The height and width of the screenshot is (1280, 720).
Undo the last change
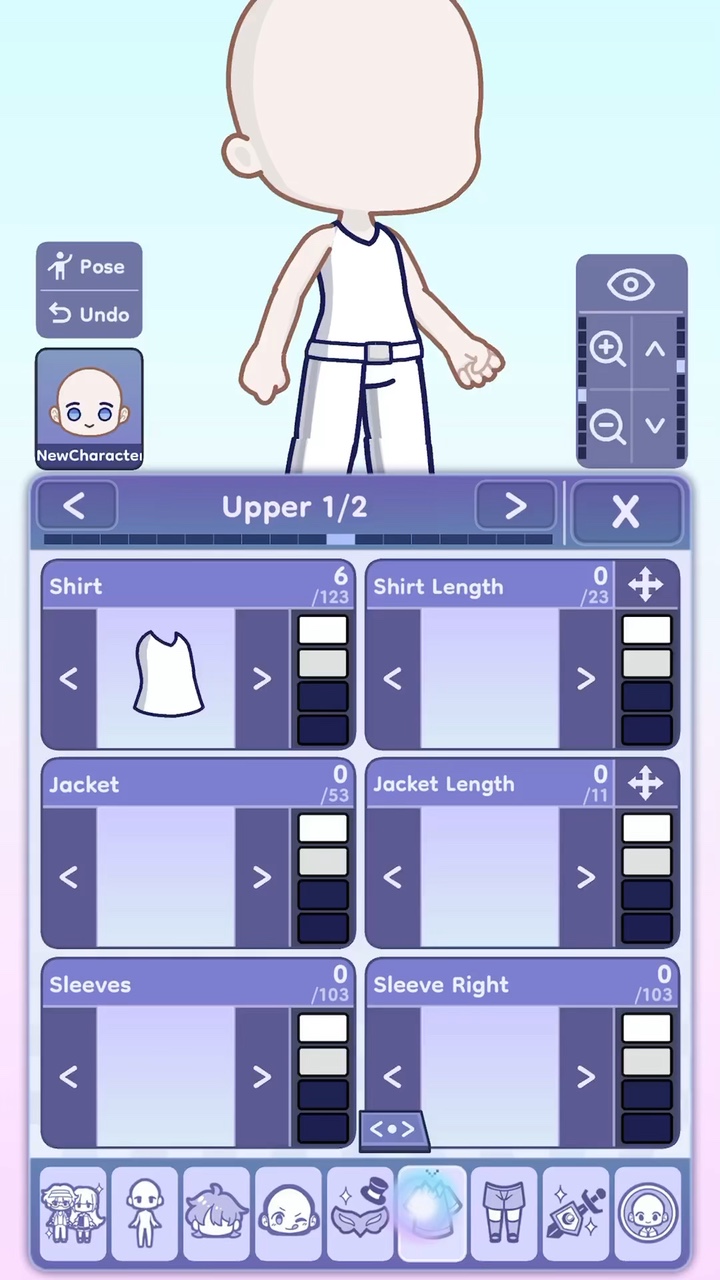(x=89, y=314)
